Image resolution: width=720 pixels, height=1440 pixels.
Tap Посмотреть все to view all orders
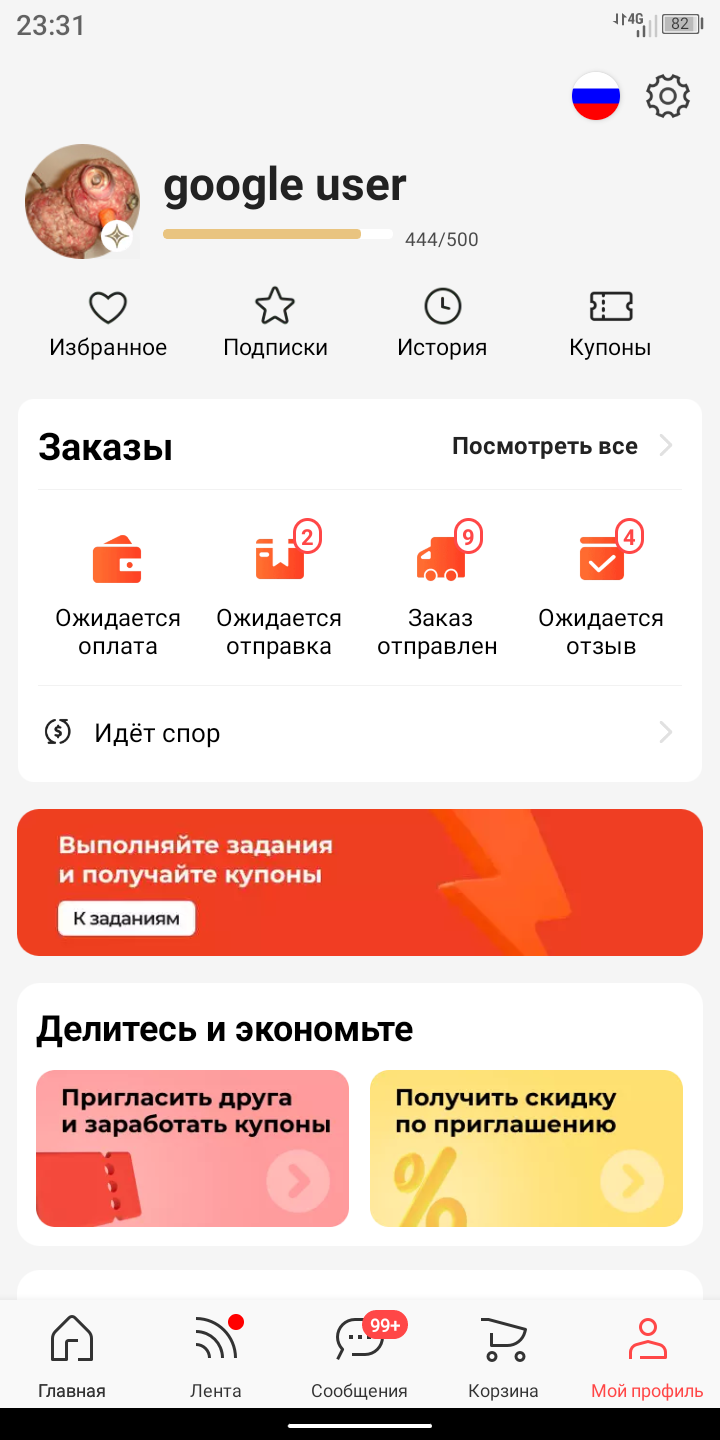pyautogui.click(x=561, y=446)
